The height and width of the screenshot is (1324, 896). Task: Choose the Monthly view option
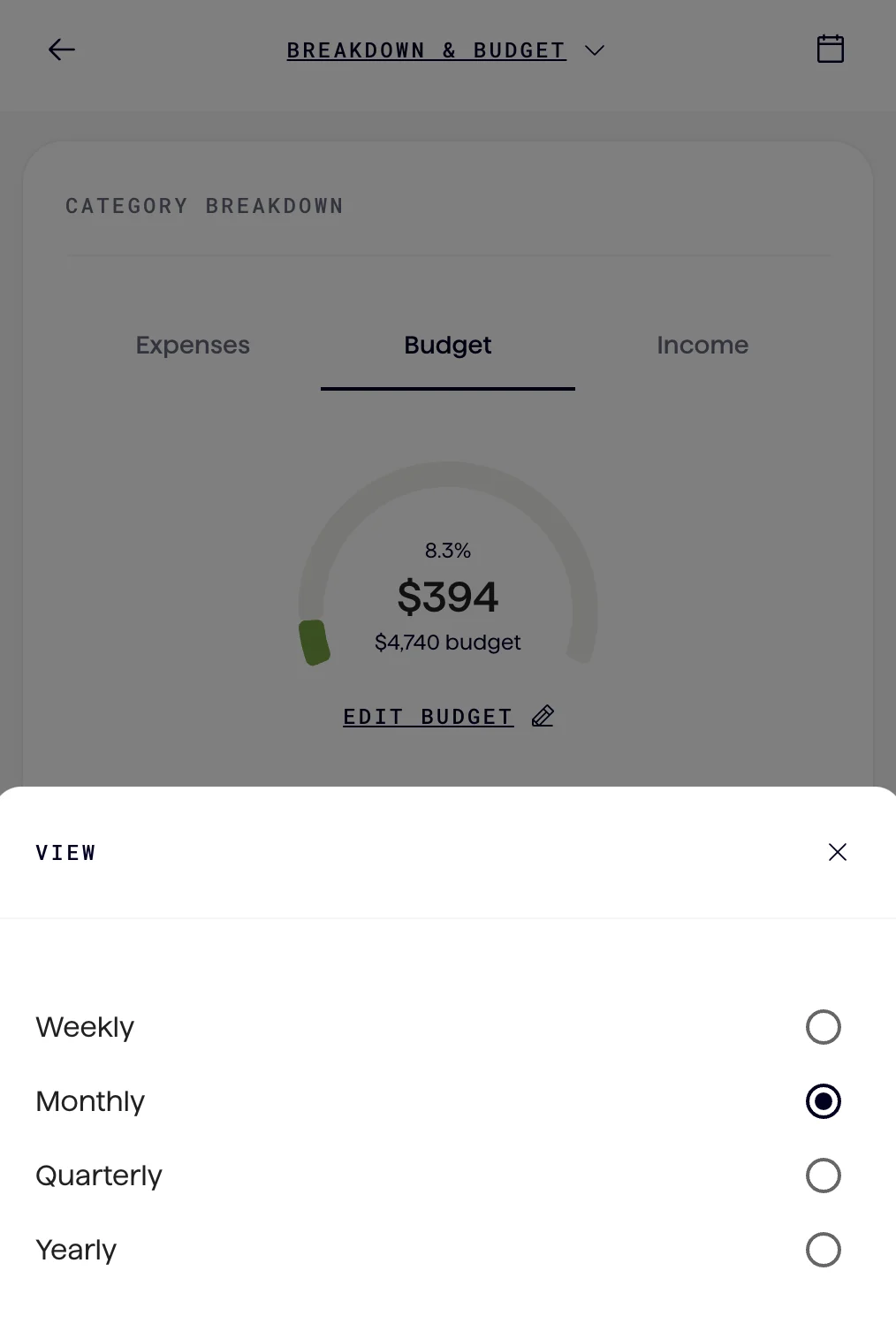point(822,1101)
